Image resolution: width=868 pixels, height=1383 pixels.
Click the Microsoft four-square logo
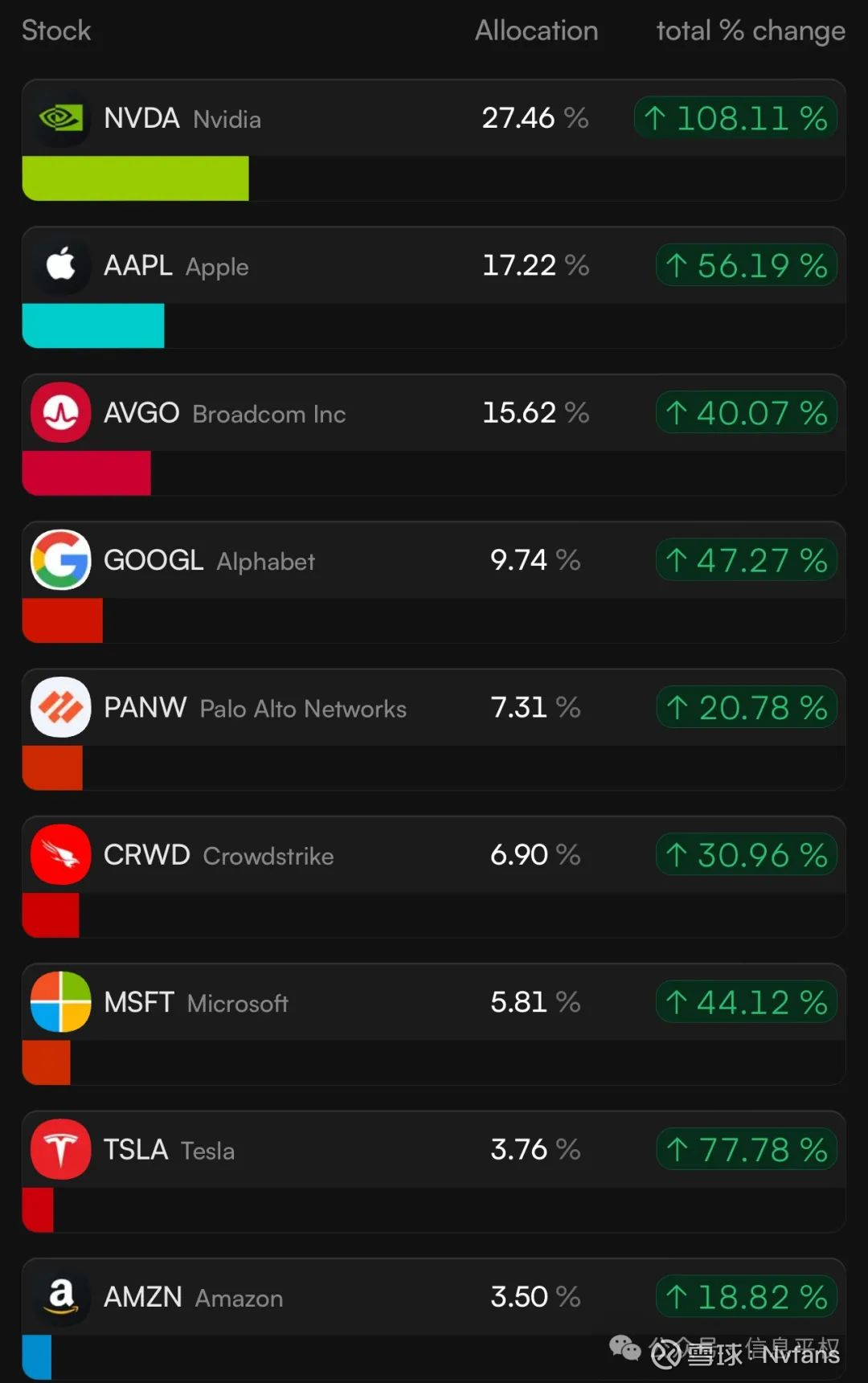(60, 1002)
